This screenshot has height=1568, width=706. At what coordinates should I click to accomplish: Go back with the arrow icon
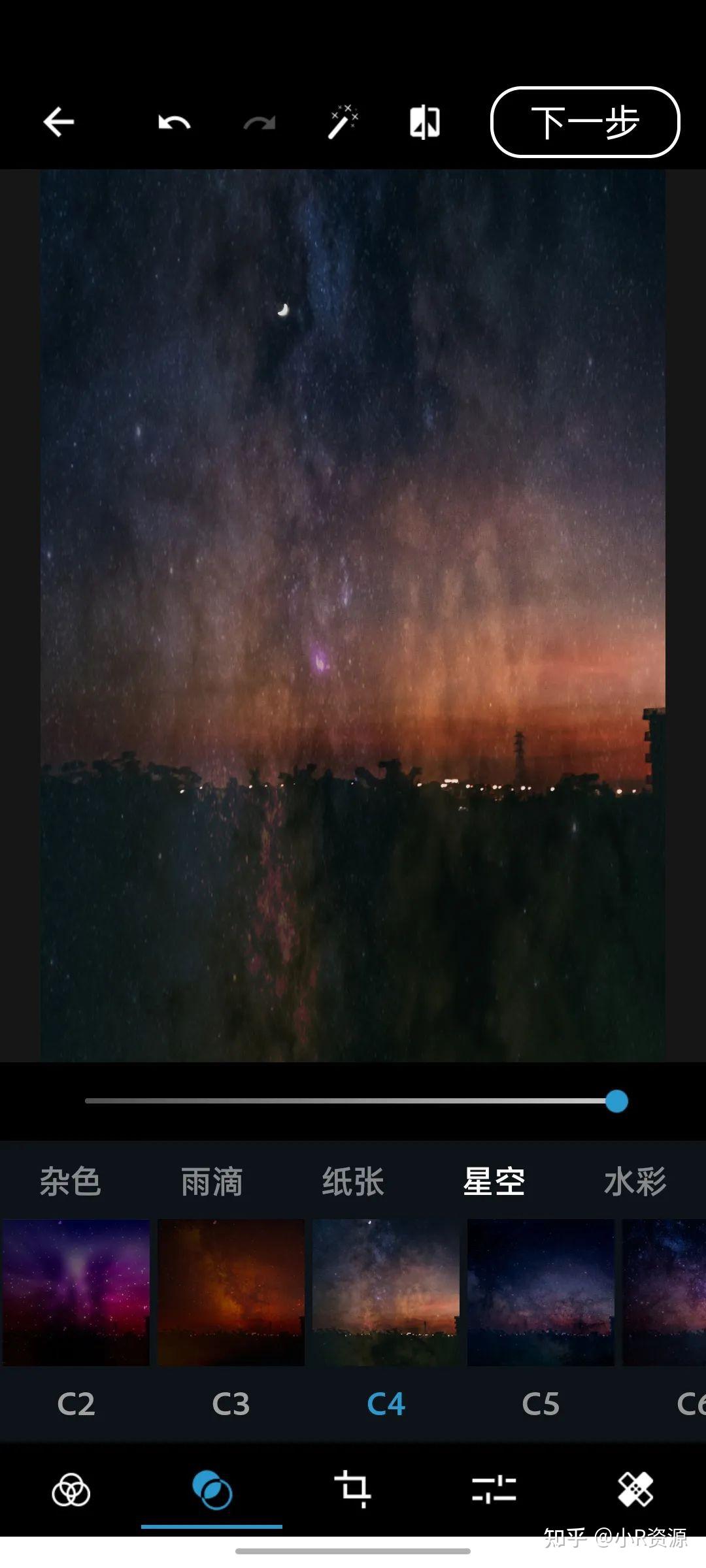[59, 122]
